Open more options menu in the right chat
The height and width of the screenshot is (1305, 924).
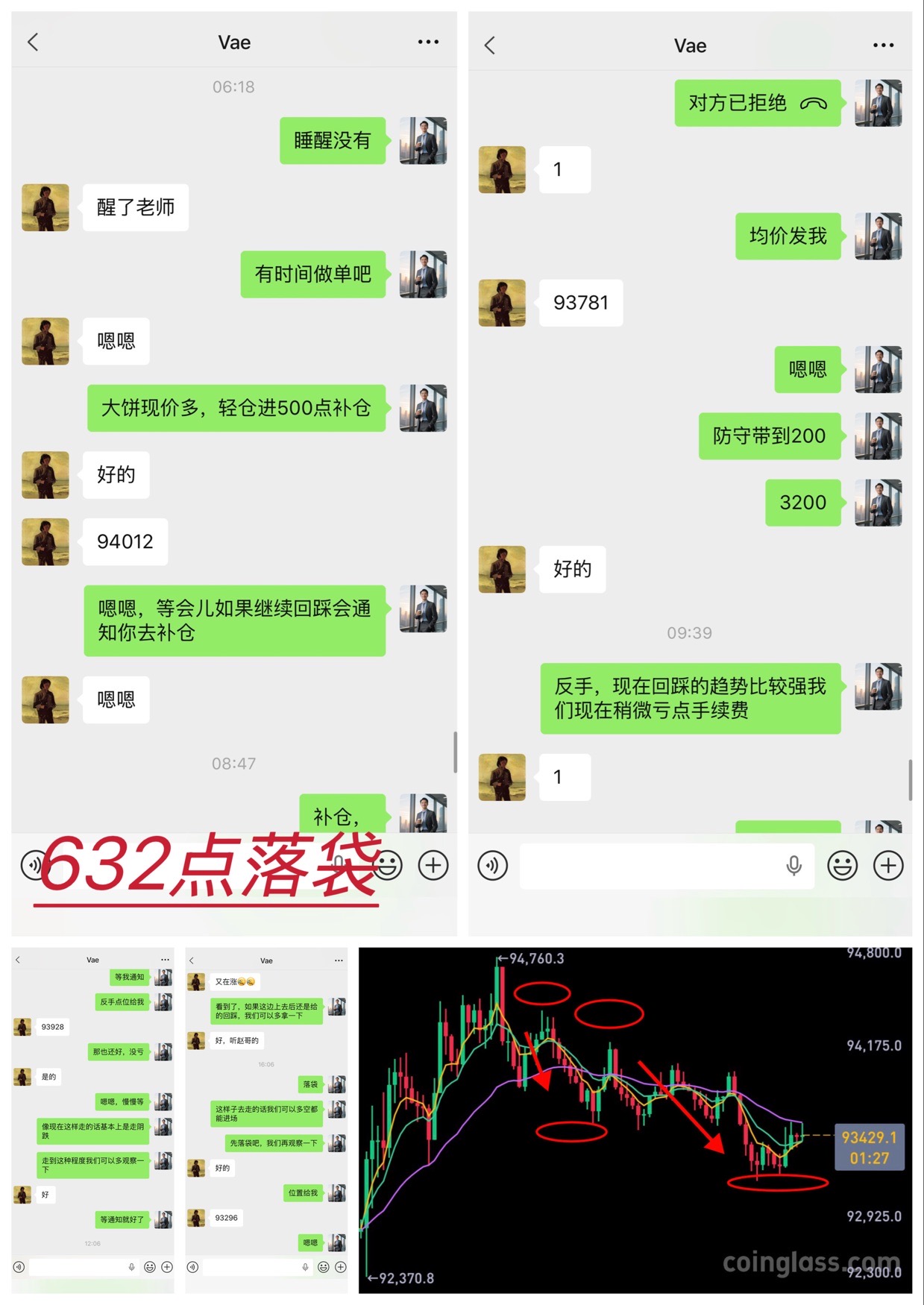pyautogui.click(x=883, y=45)
